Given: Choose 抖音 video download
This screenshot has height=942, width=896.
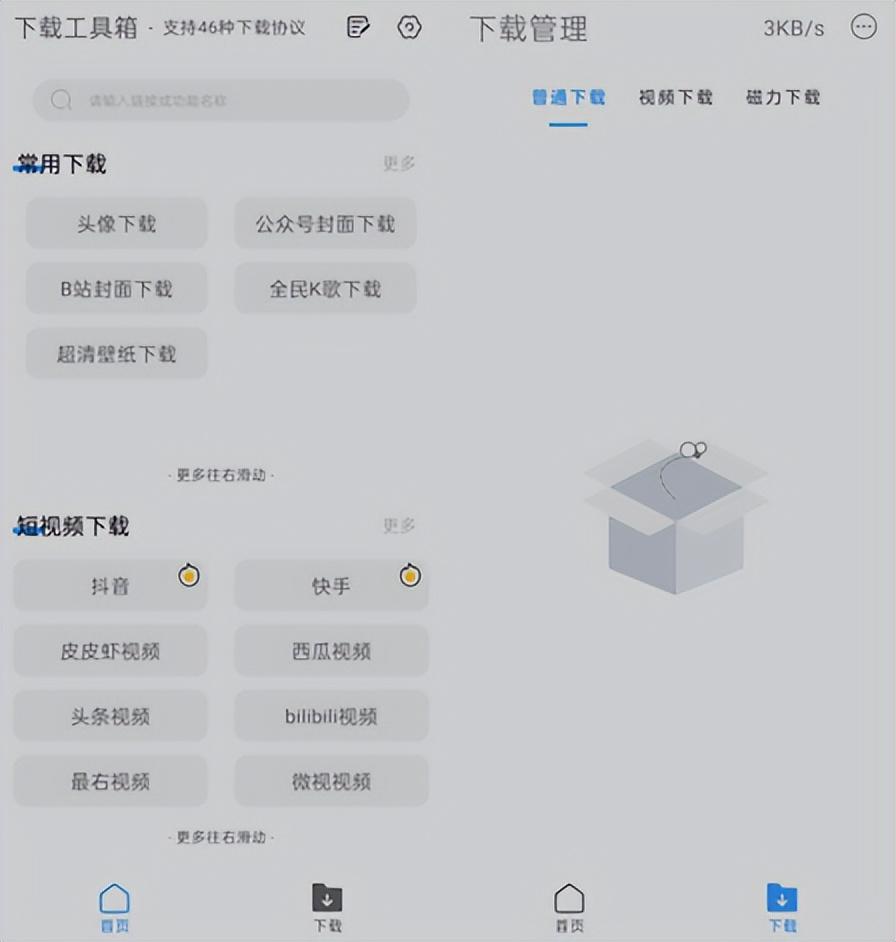Looking at the screenshot, I should [110, 586].
